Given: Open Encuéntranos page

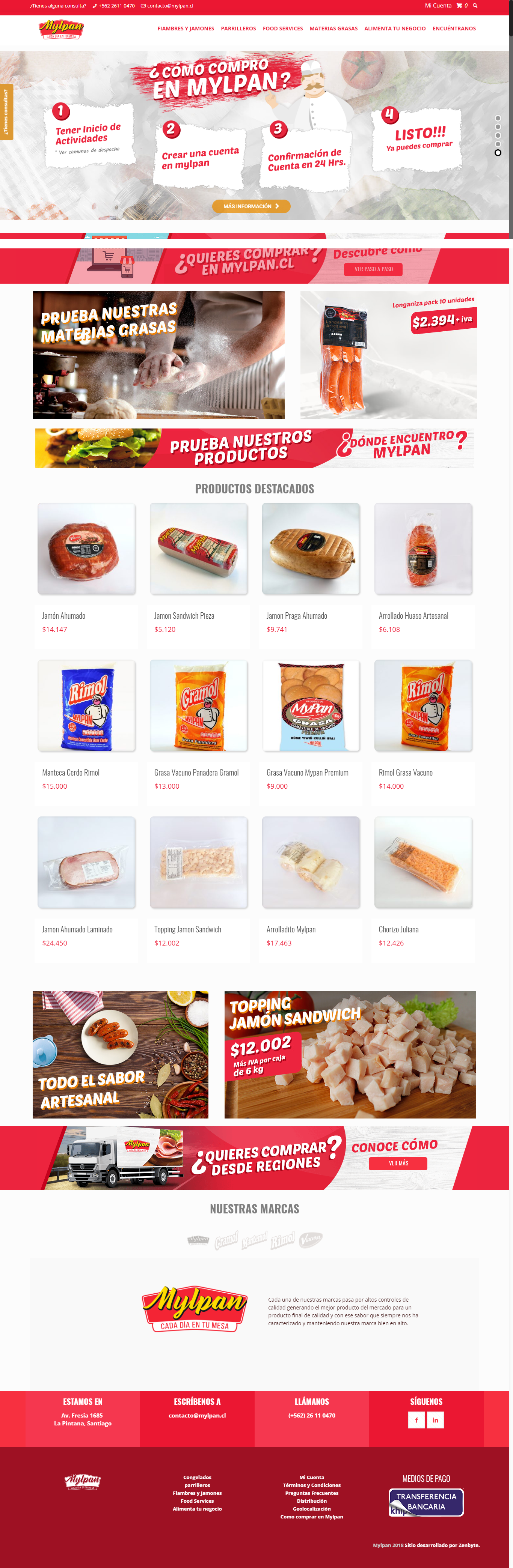Looking at the screenshot, I should [454, 29].
